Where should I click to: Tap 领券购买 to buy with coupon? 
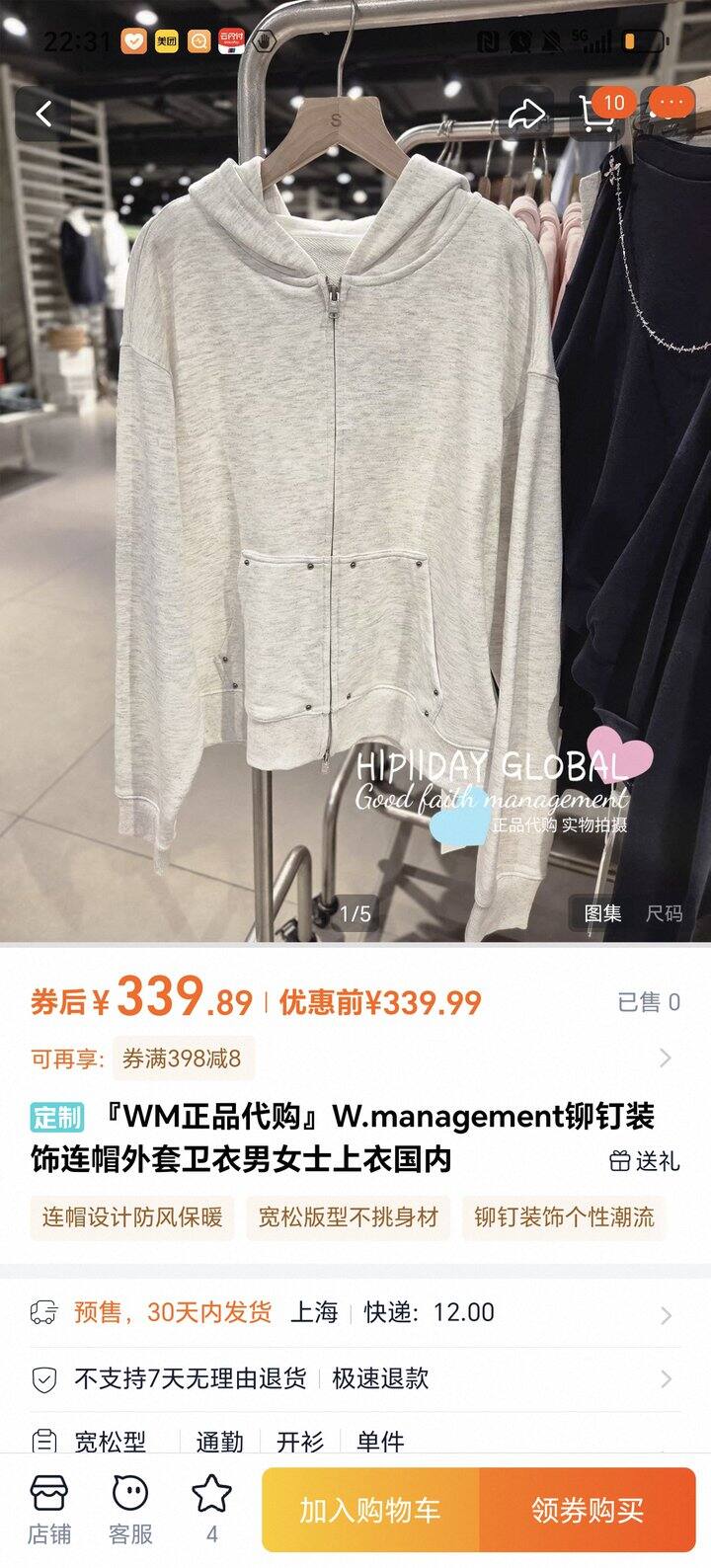588,1510
